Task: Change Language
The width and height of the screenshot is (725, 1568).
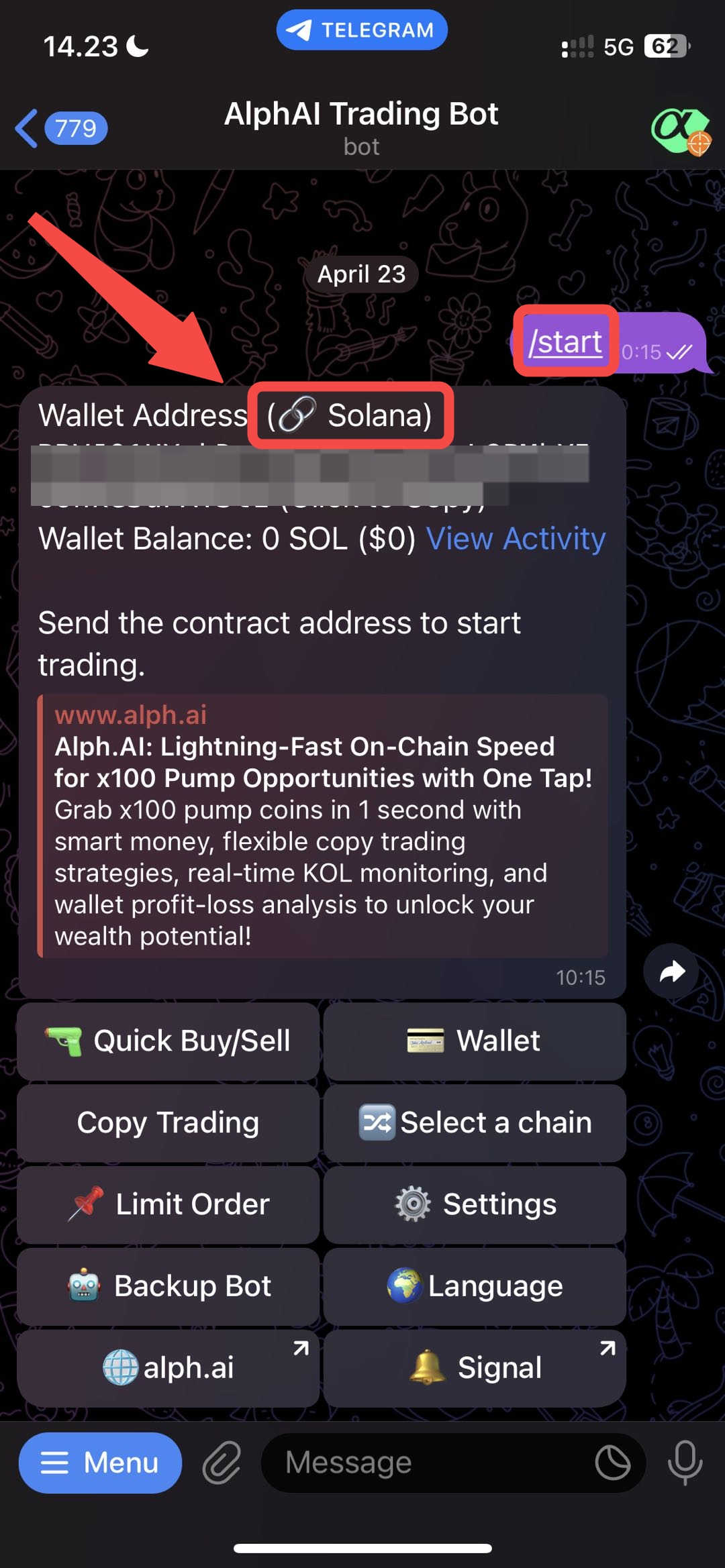Action: (x=475, y=1286)
